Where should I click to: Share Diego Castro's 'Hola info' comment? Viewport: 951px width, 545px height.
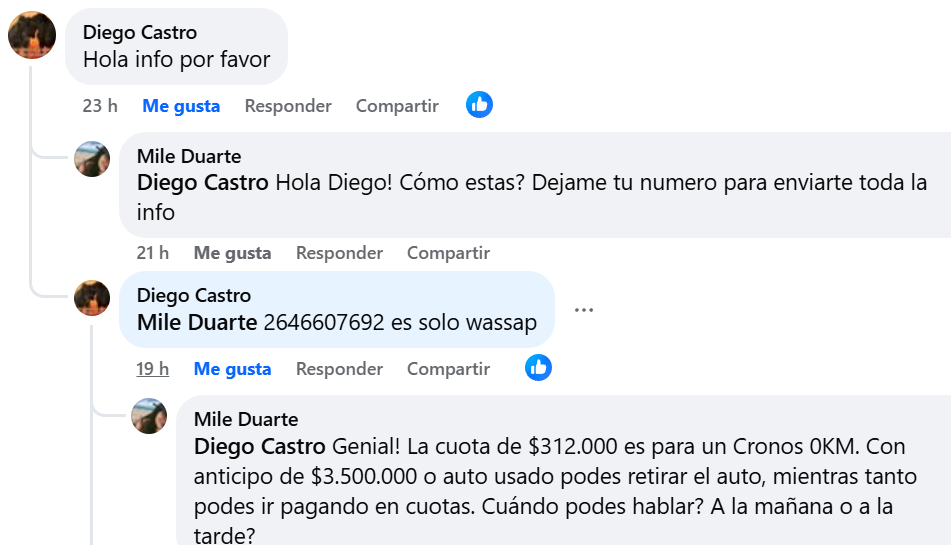tap(397, 106)
